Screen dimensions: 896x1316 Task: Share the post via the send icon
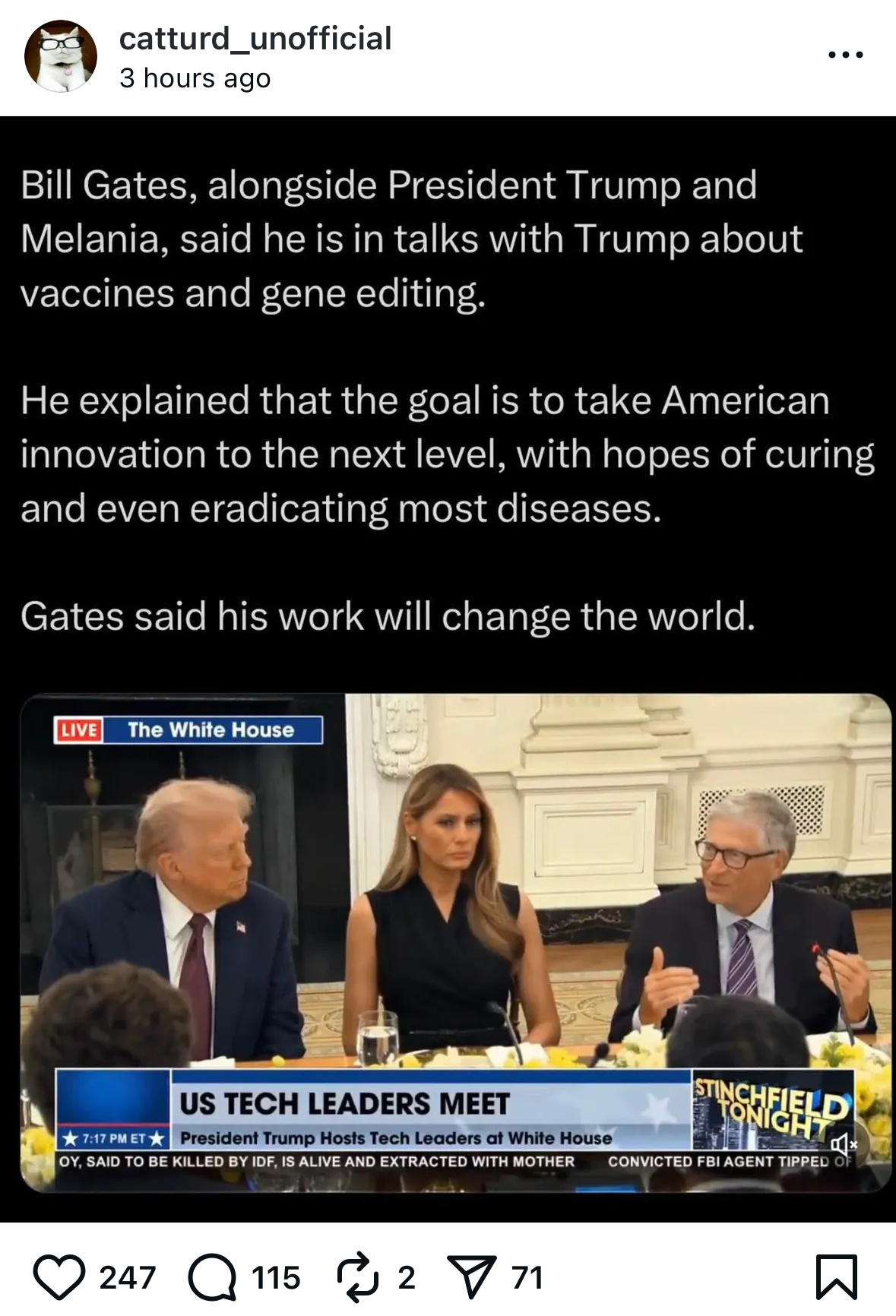click(x=472, y=1277)
